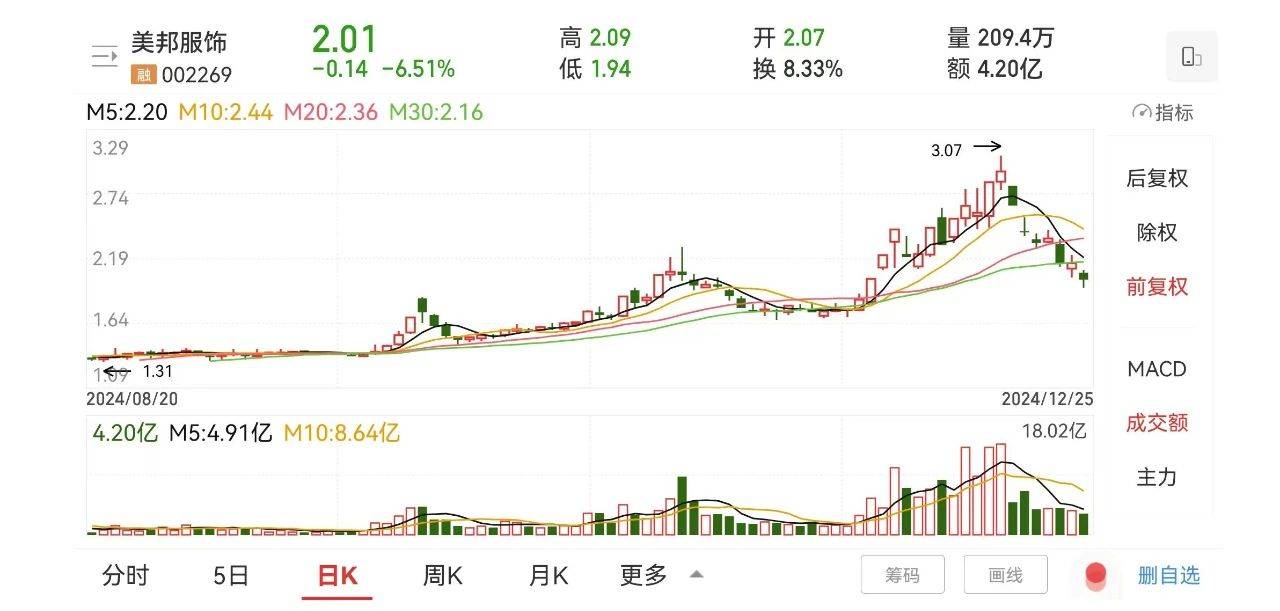Enable the 画线 drawing tool
Viewport: 1280px width, 611px height.
(x=1005, y=575)
